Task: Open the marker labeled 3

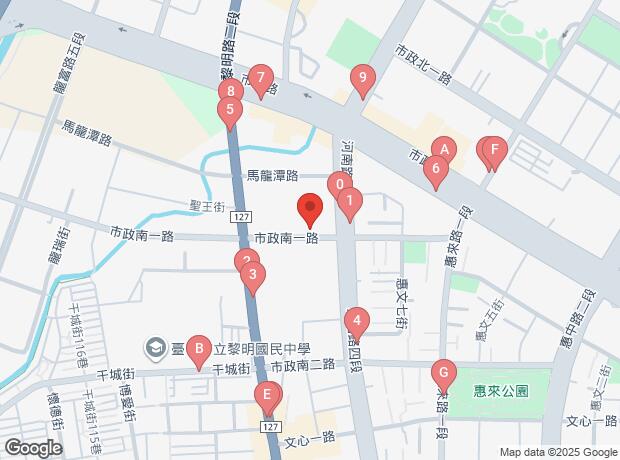Action: (254, 273)
